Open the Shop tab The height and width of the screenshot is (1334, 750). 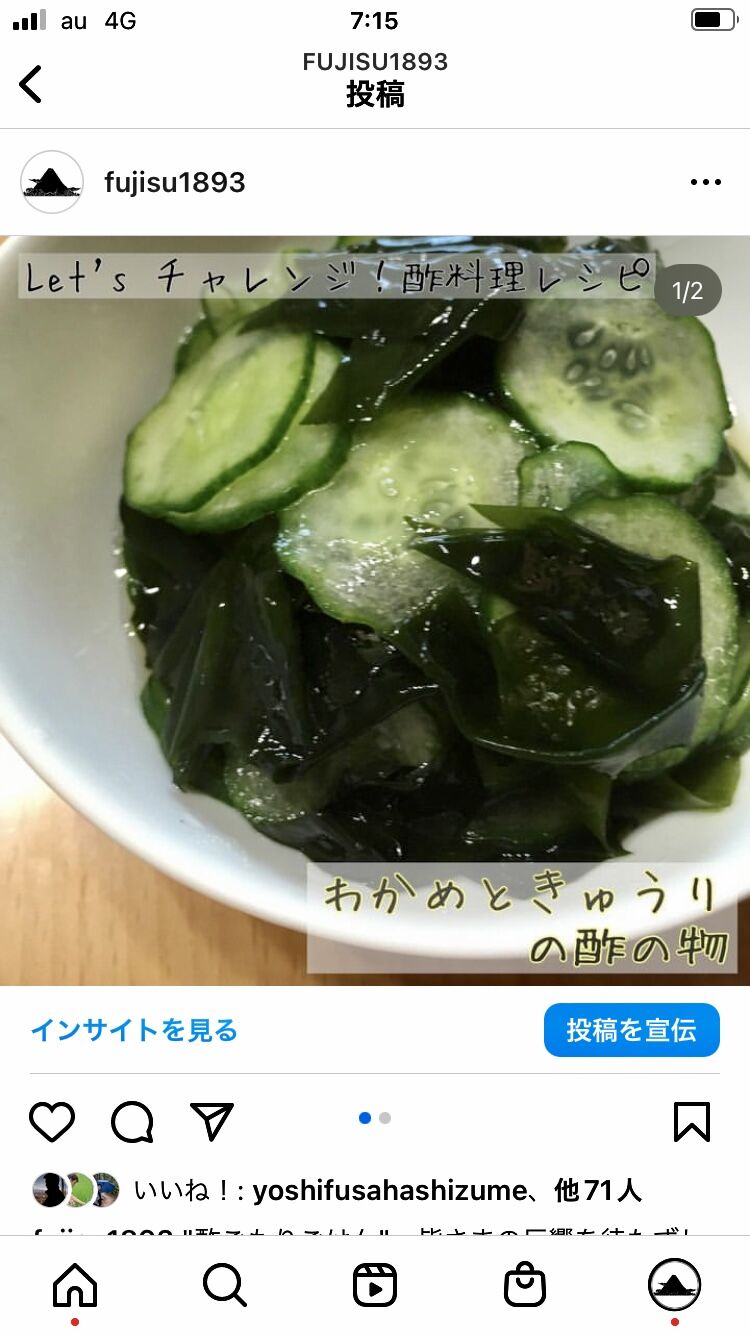pyautogui.click(x=525, y=1285)
